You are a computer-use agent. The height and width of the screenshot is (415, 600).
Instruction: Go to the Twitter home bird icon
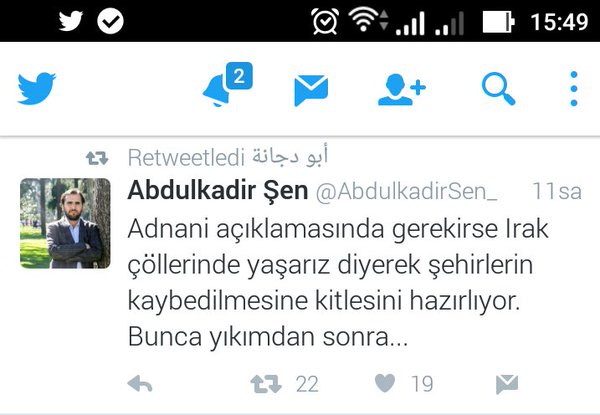click(x=37, y=90)
